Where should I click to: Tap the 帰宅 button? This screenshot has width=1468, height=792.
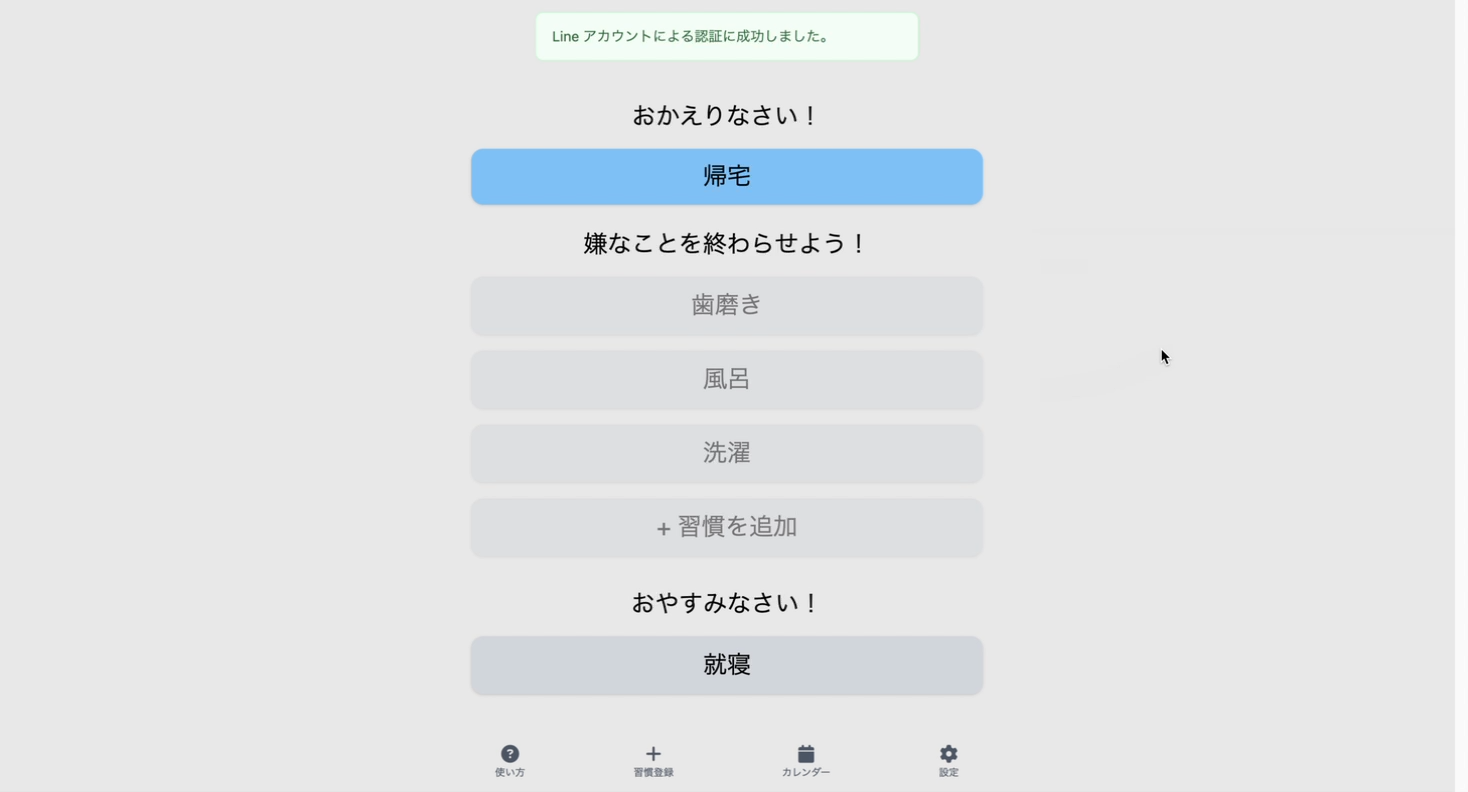click(x=726, y=177)
